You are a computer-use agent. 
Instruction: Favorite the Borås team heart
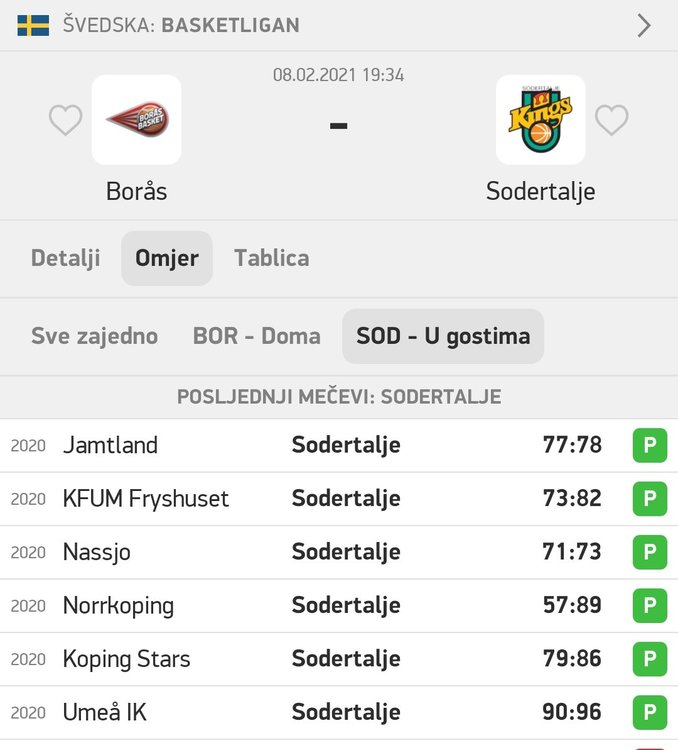[66, 121]
